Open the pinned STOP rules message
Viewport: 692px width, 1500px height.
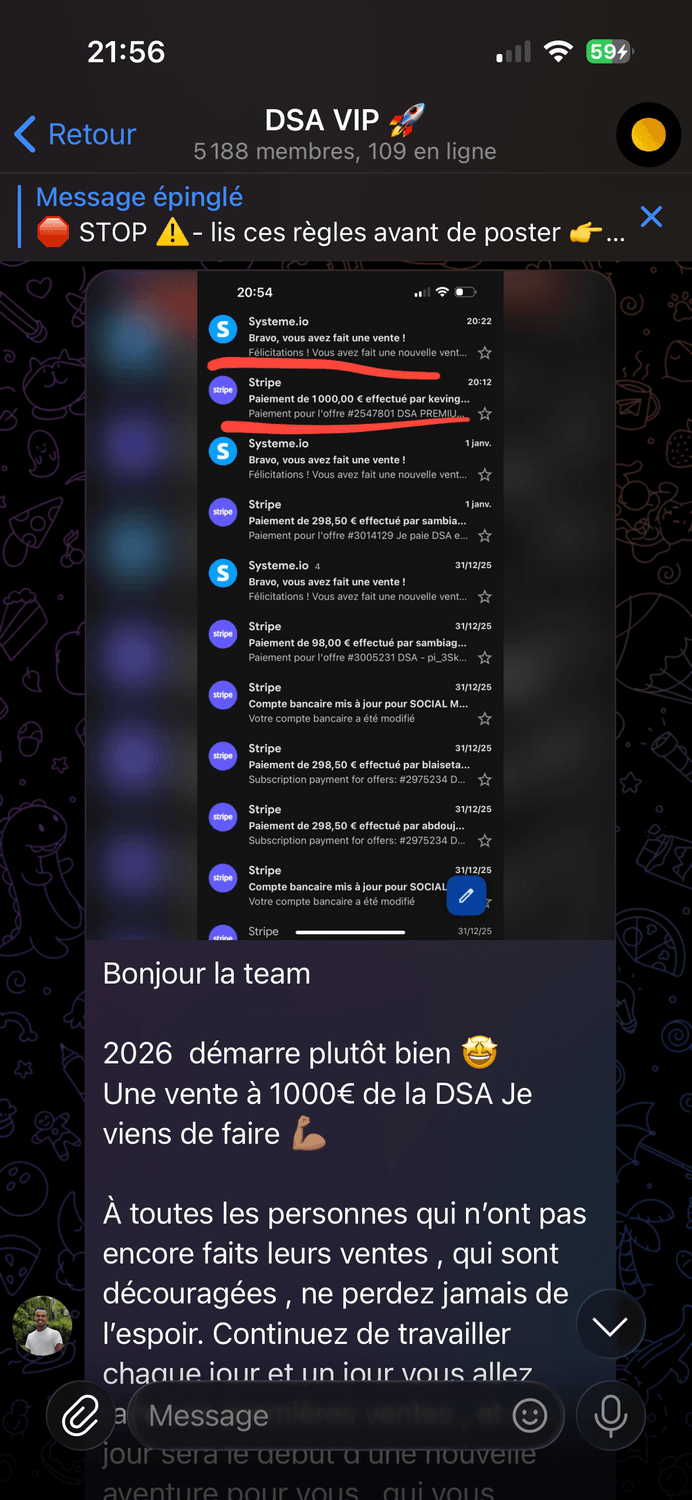click(x=320, y=216)
